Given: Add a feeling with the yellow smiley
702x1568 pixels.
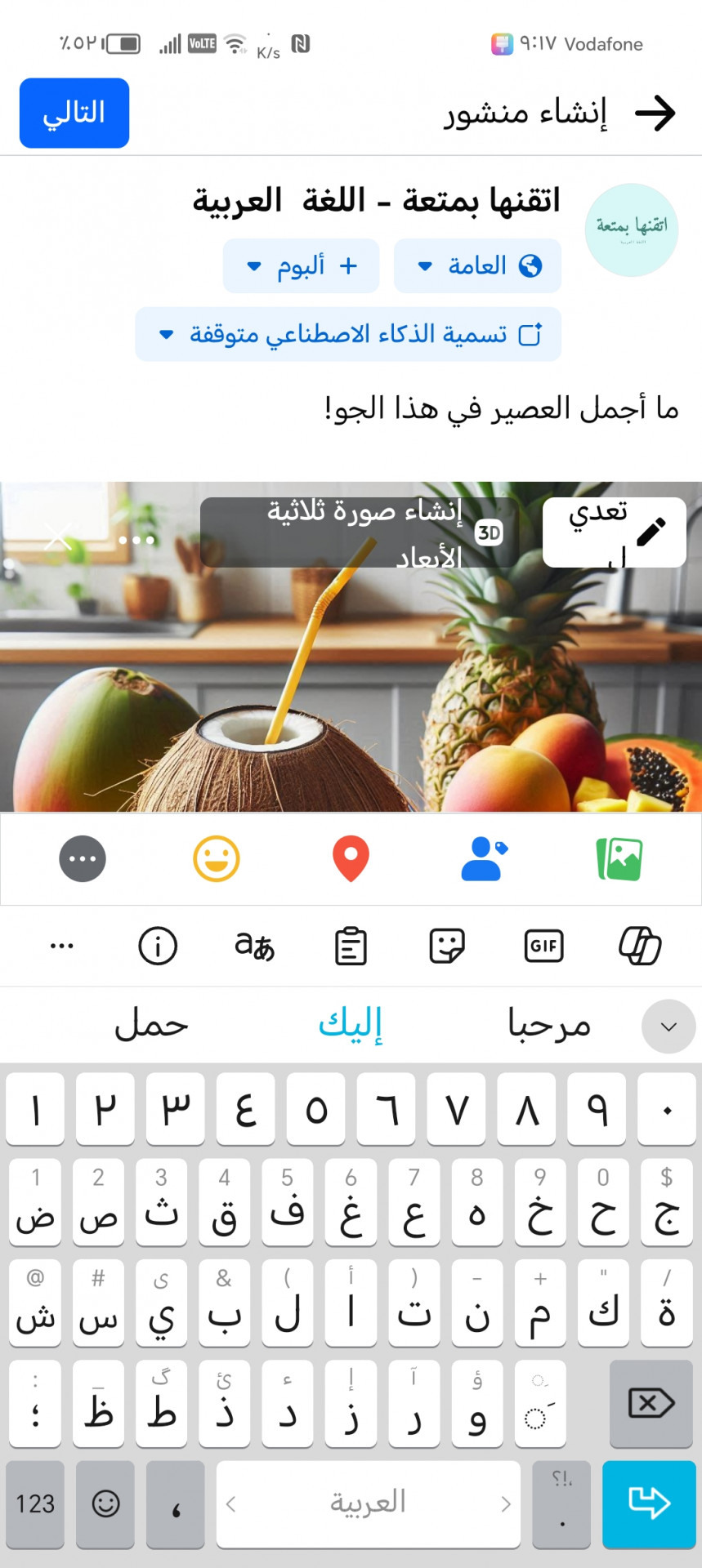Looking at the screenshot, I should click(x=217, y=859).
